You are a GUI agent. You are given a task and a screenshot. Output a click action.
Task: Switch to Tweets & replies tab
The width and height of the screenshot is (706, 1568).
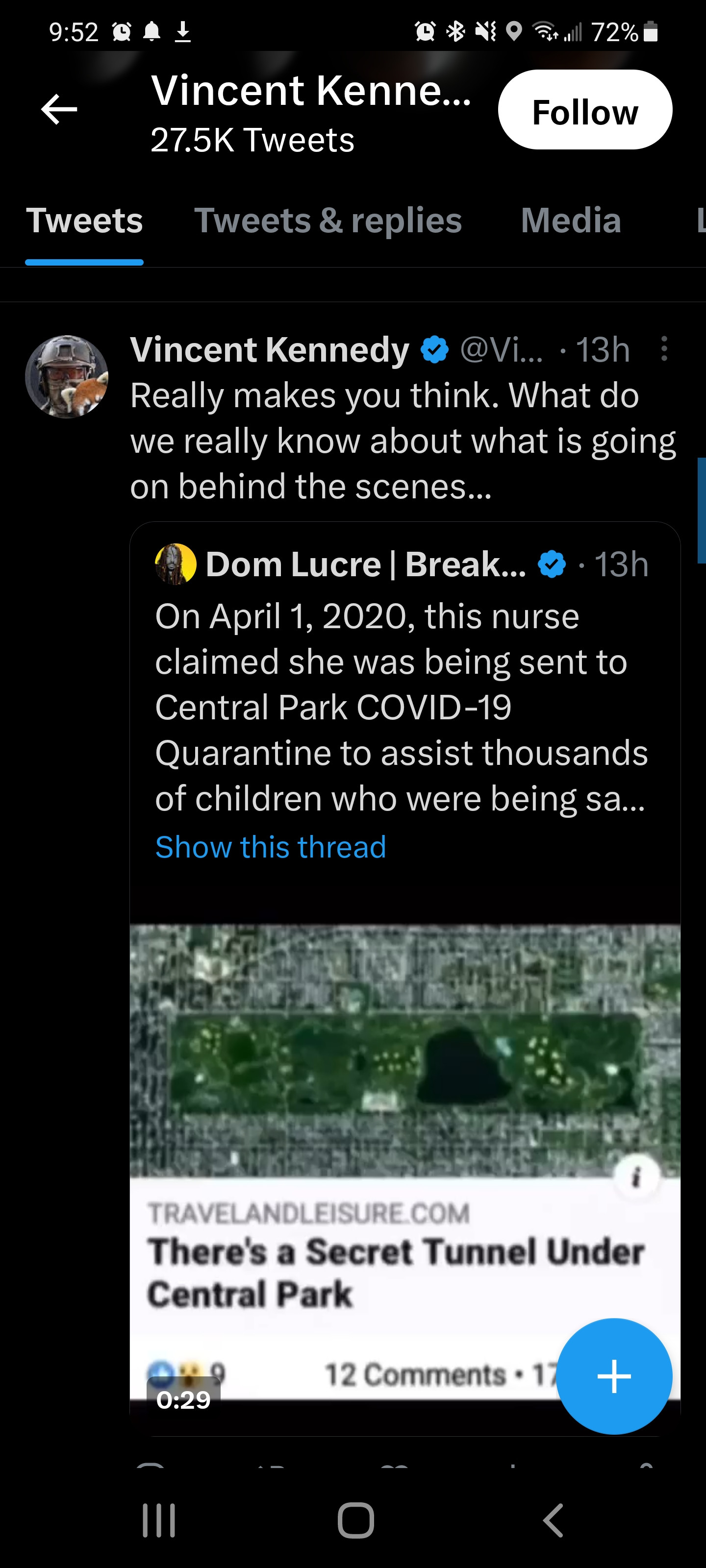pos(328,220)
